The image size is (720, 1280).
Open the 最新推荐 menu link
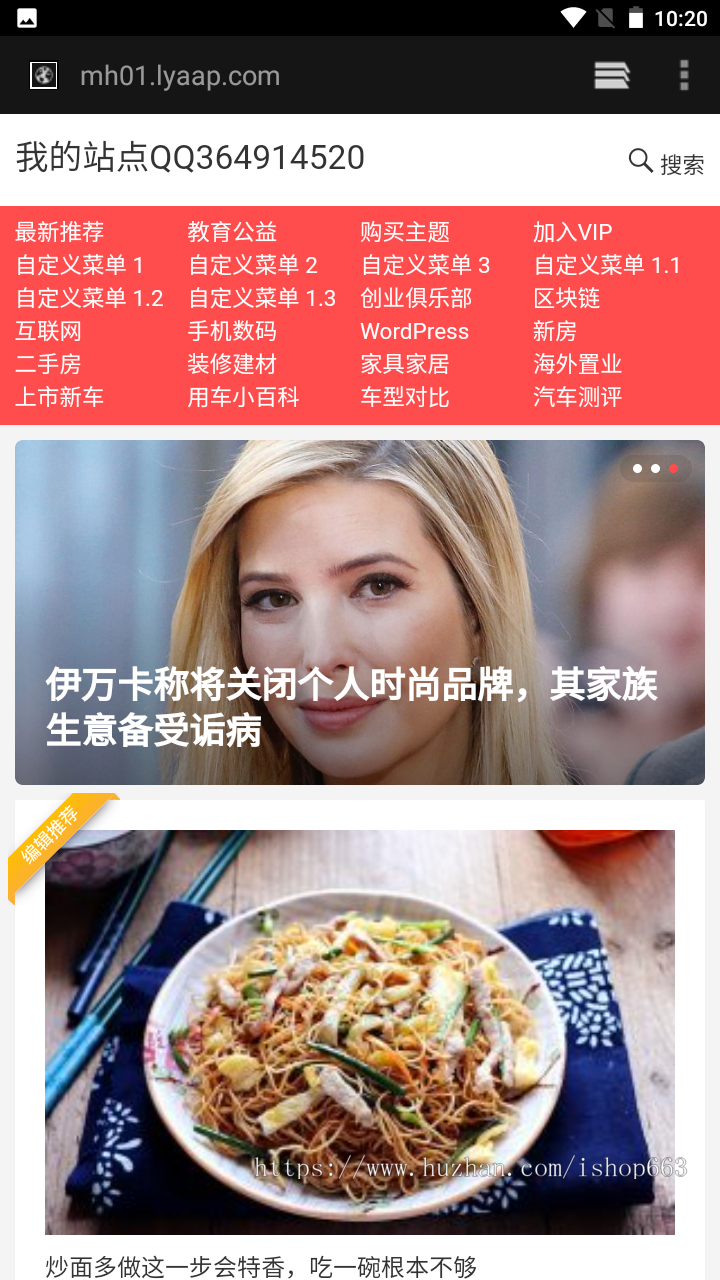[x=59, y=232]
